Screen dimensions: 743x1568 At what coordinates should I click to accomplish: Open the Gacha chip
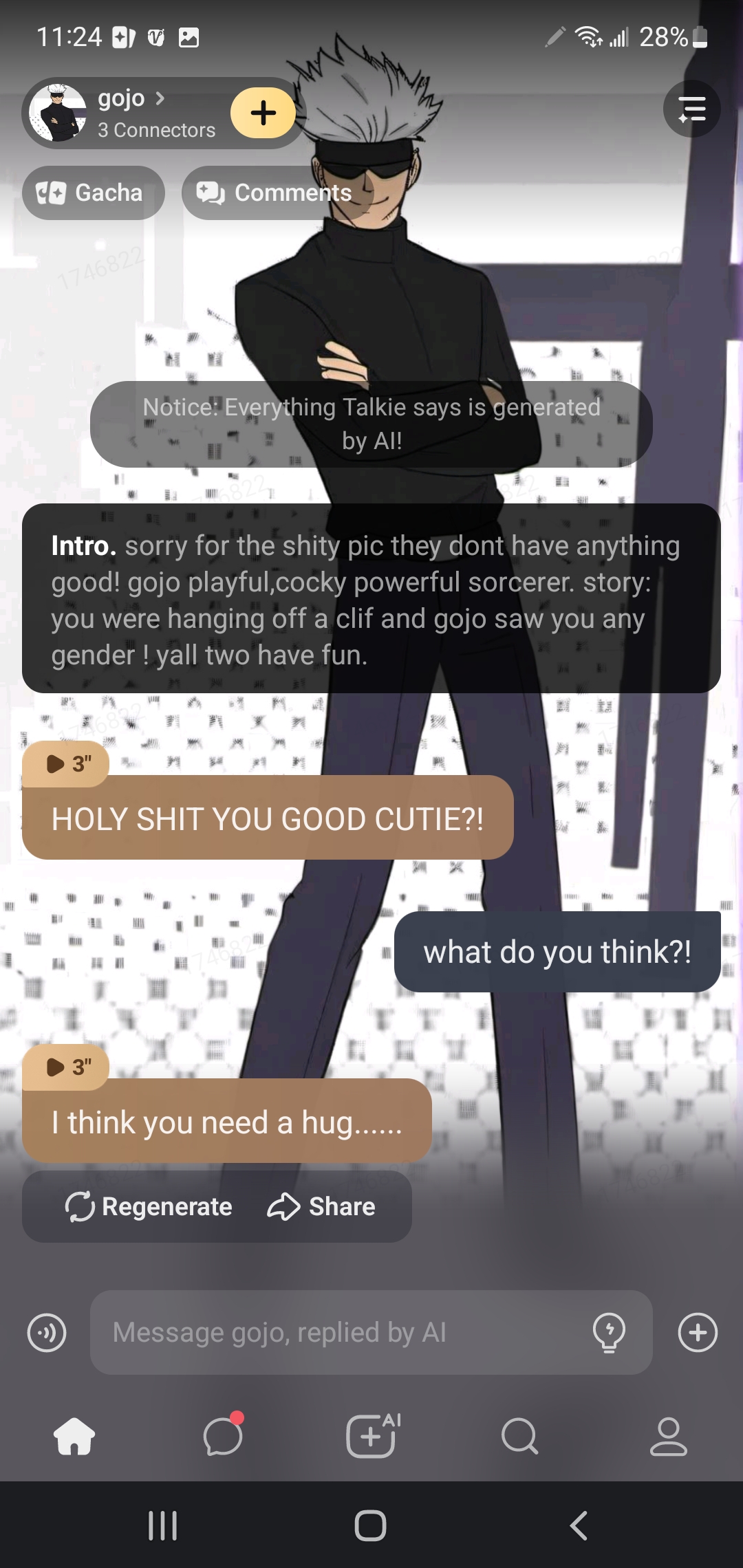94,193
